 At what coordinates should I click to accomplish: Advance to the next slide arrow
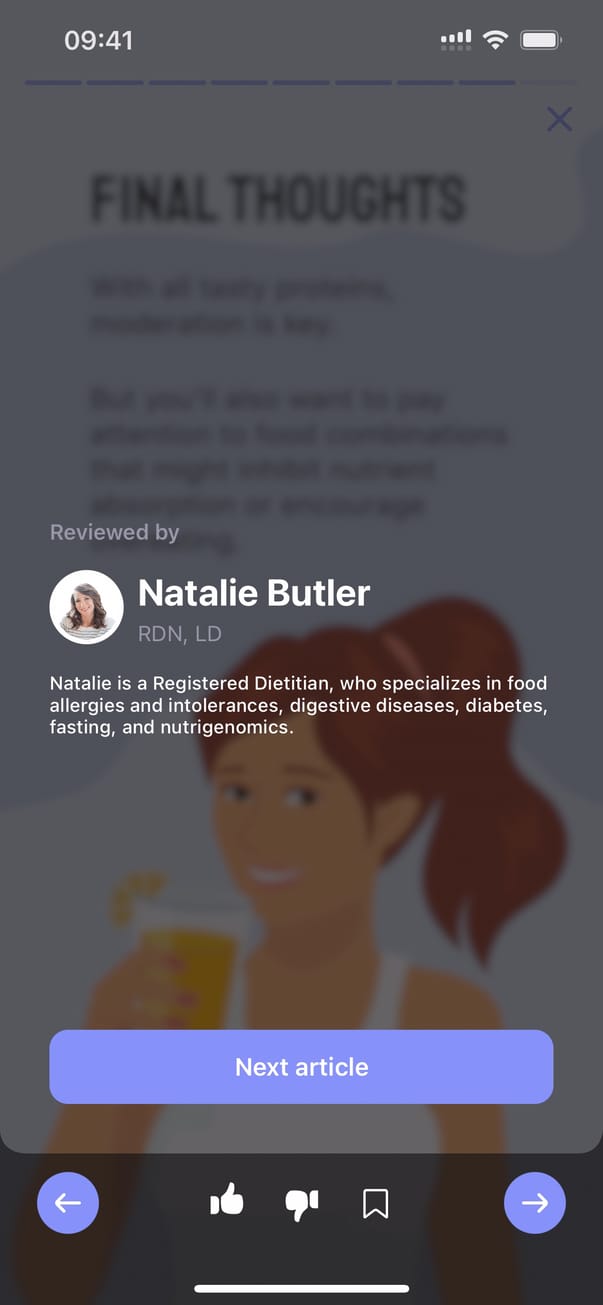(x=535, y=1202)
